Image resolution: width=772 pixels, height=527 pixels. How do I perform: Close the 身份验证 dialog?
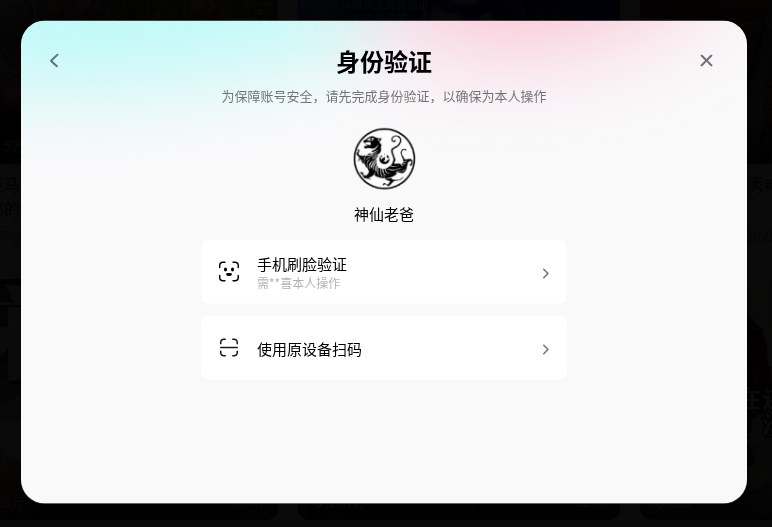coord(706,61)
